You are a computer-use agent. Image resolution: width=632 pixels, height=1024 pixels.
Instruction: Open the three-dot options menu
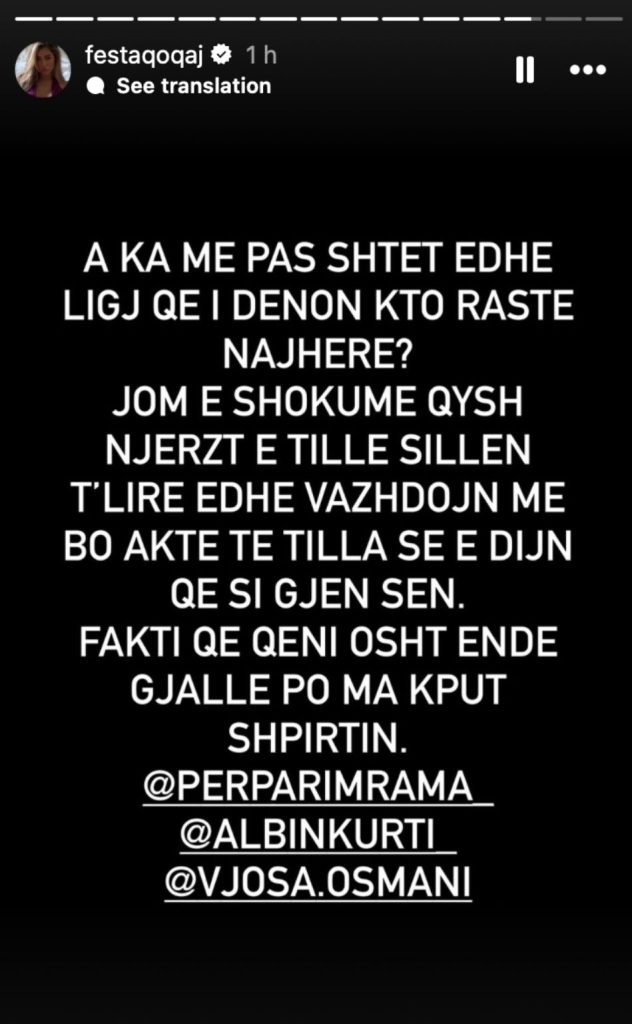[587, 70]
